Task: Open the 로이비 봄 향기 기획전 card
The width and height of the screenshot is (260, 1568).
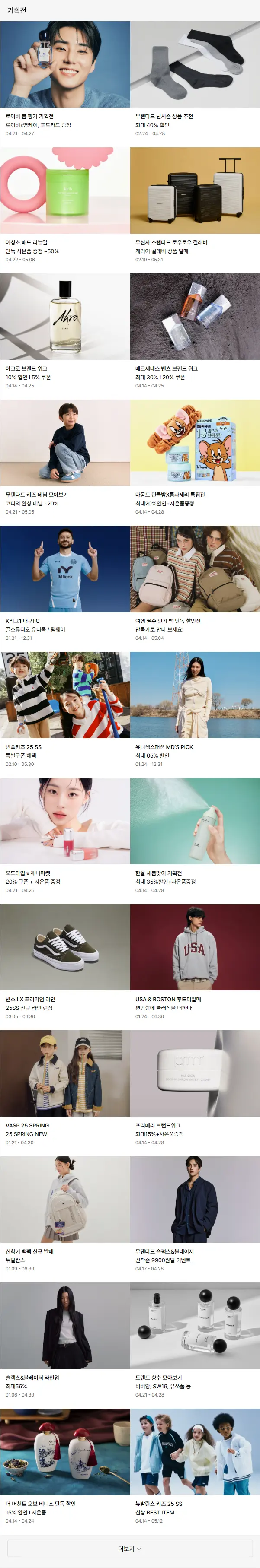Action: 65,64
